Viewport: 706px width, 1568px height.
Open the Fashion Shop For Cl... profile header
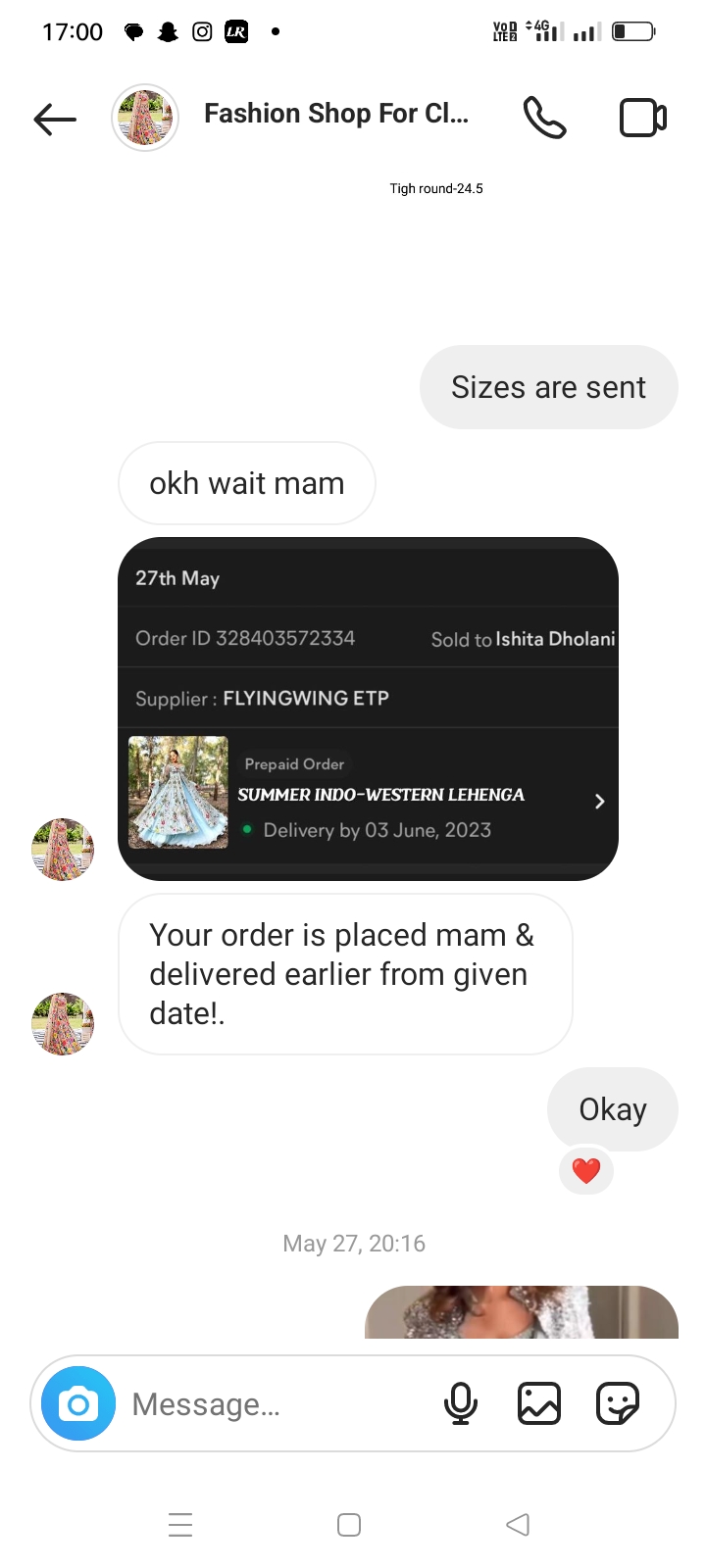point(335,115)
